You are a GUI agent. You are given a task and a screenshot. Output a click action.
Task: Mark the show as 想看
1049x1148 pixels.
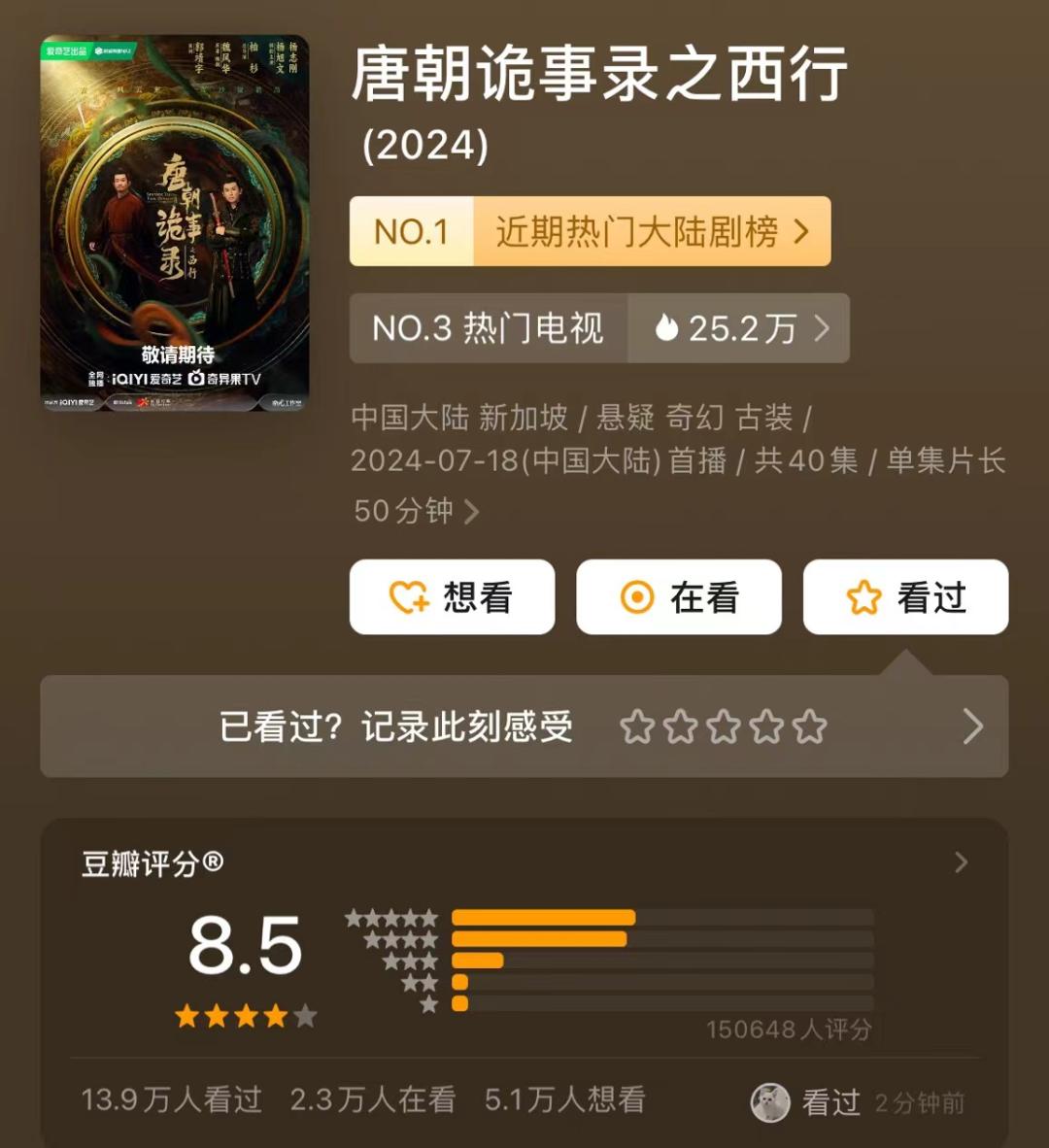(452, 597)
